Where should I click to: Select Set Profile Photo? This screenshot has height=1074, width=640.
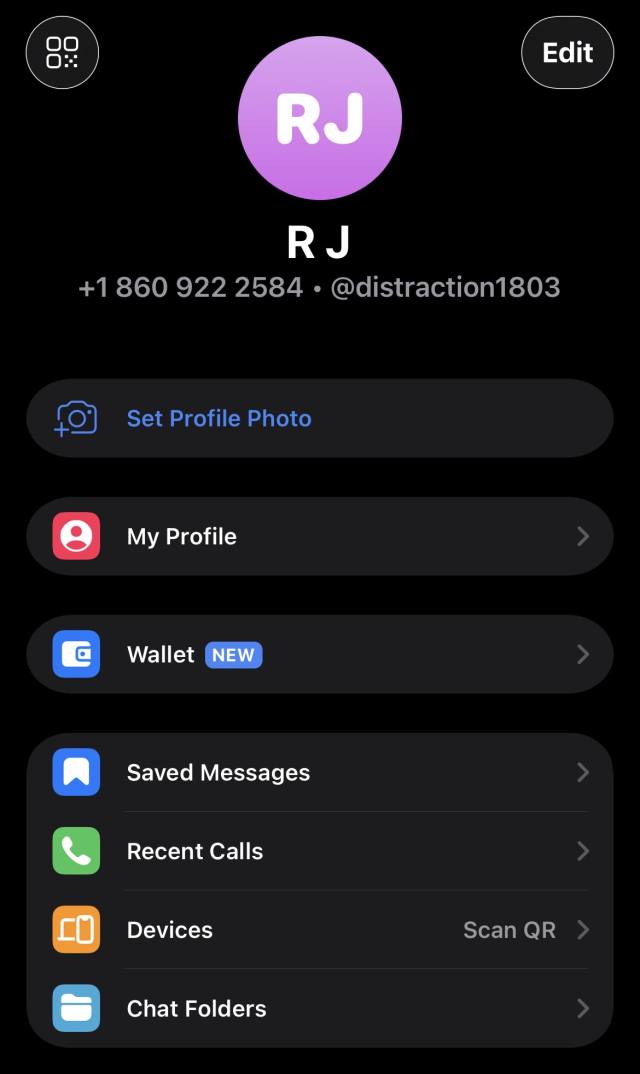point(219,418)
